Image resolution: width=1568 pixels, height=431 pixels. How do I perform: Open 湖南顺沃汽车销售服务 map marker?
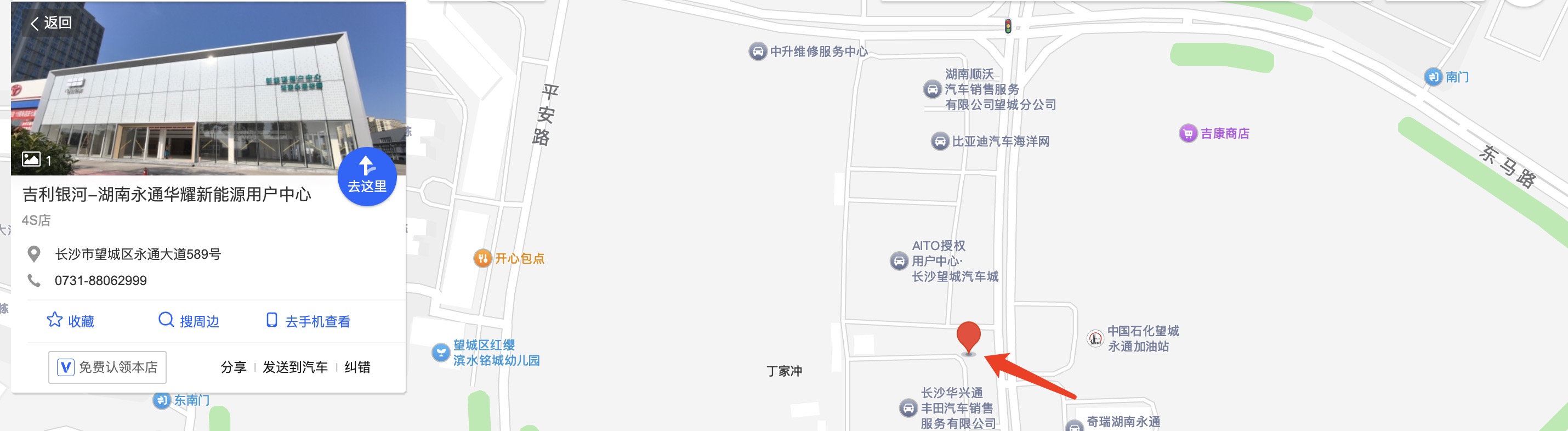click(932, 89)
